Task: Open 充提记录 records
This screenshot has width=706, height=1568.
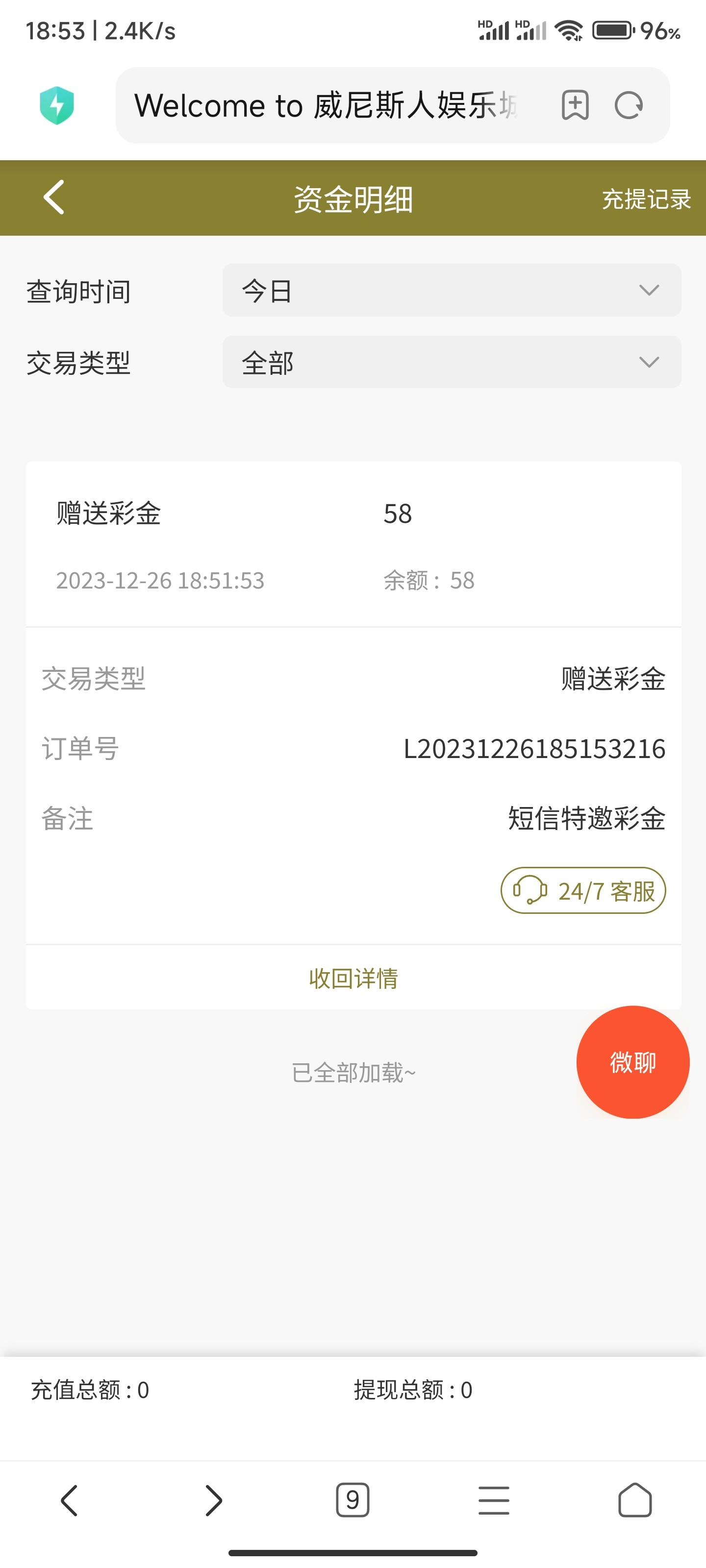Action: (646, 199)
